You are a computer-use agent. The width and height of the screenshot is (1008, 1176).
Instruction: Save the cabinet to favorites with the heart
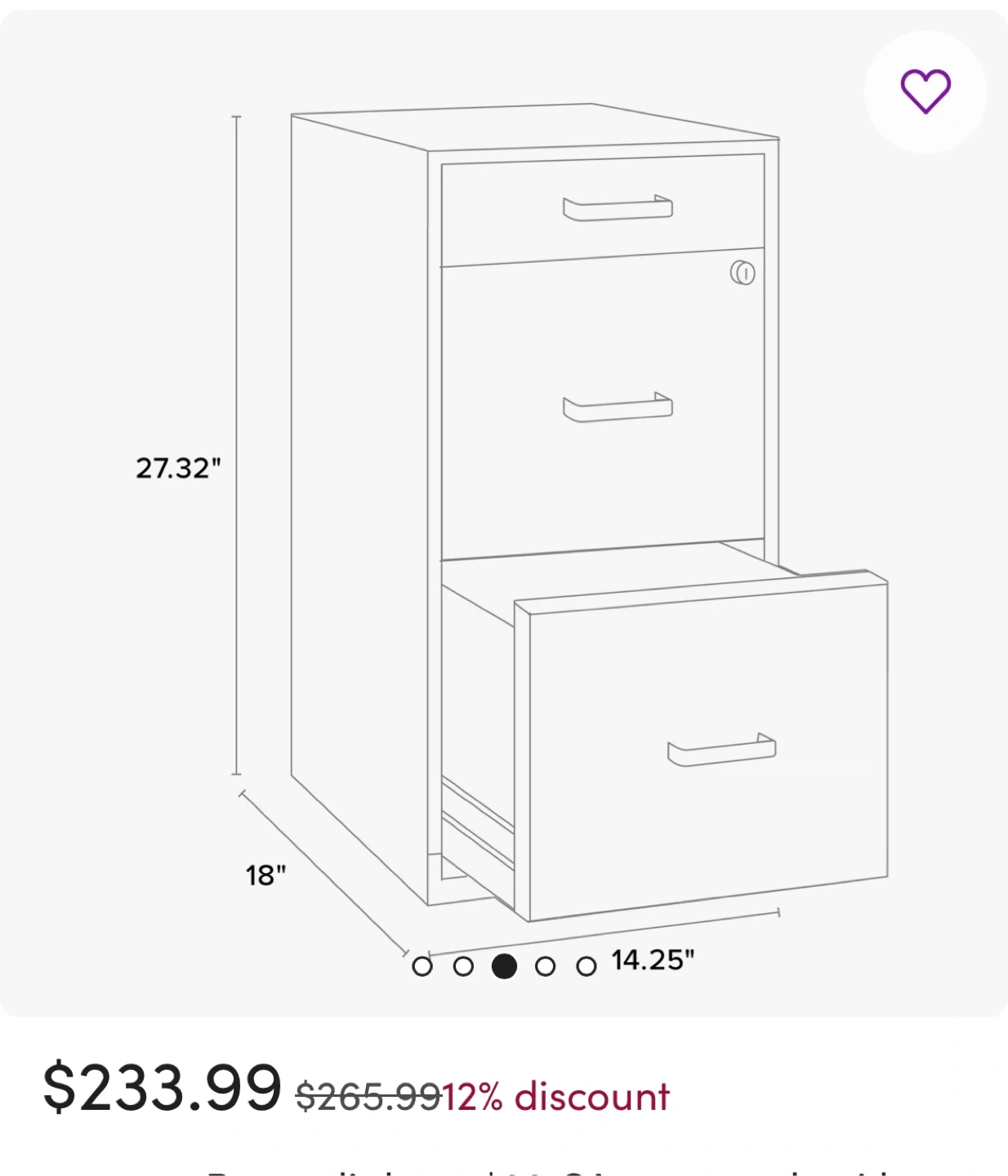(x=925, y=91)
